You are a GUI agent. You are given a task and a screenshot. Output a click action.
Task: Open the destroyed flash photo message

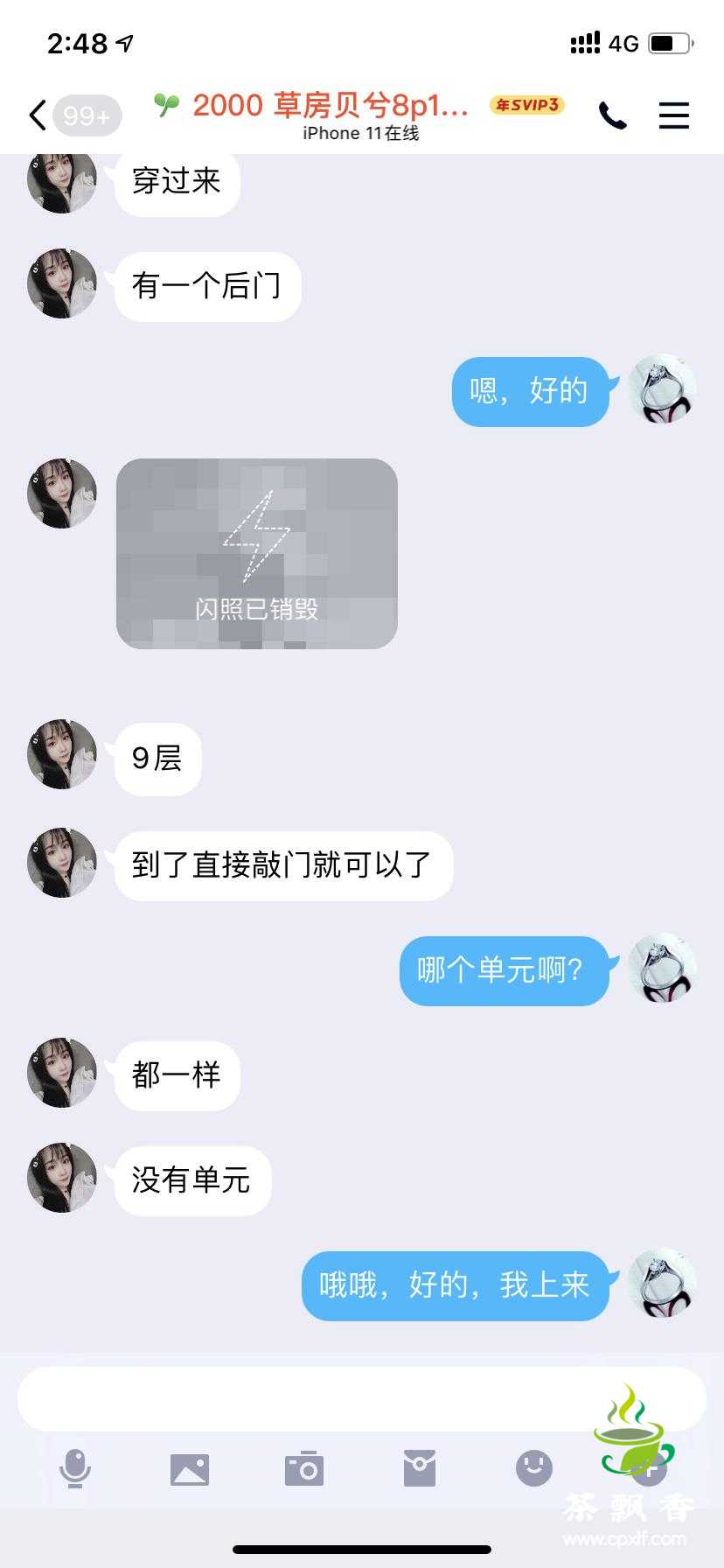[257, 554]
